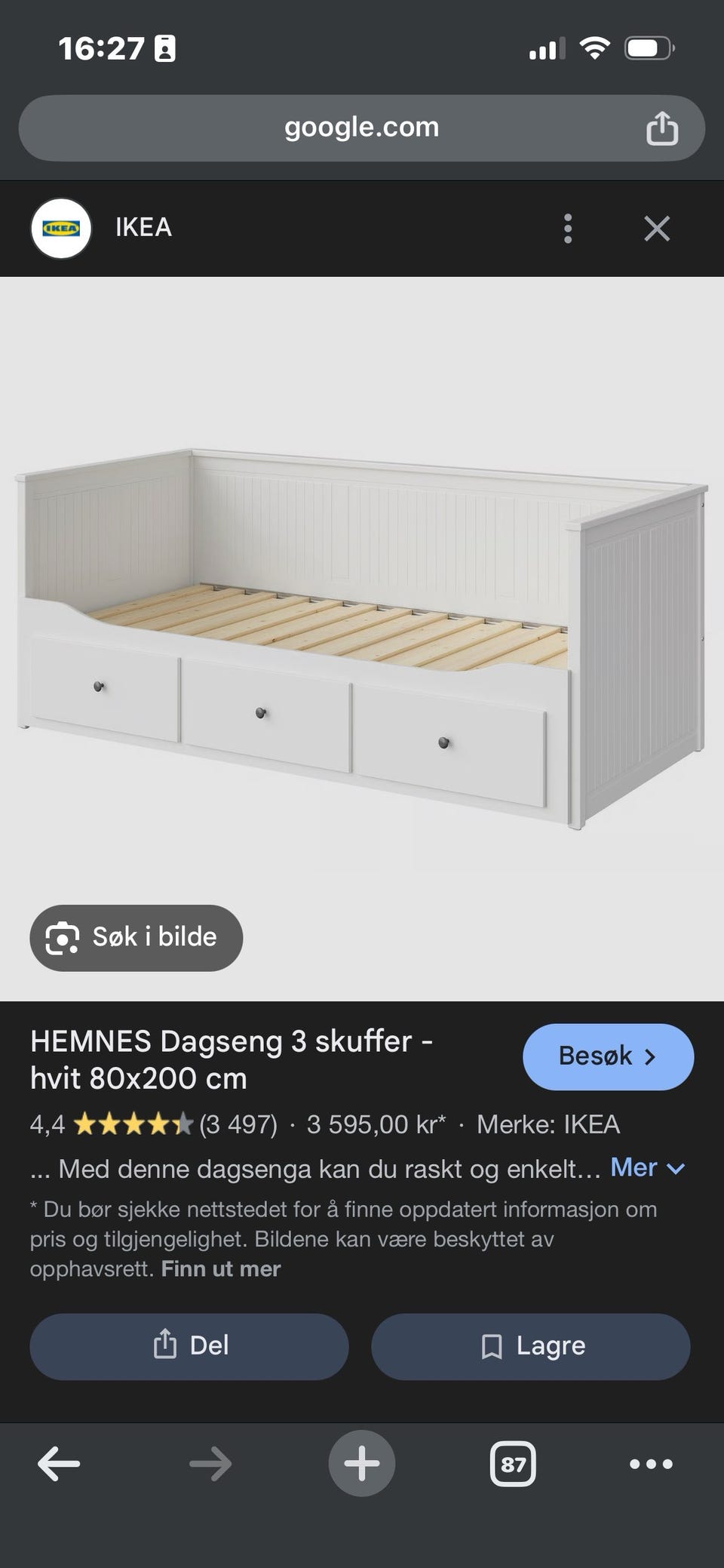This screenshot has height=1568, width=724.
Task: Close the image viewer
Action: [657, 228]
